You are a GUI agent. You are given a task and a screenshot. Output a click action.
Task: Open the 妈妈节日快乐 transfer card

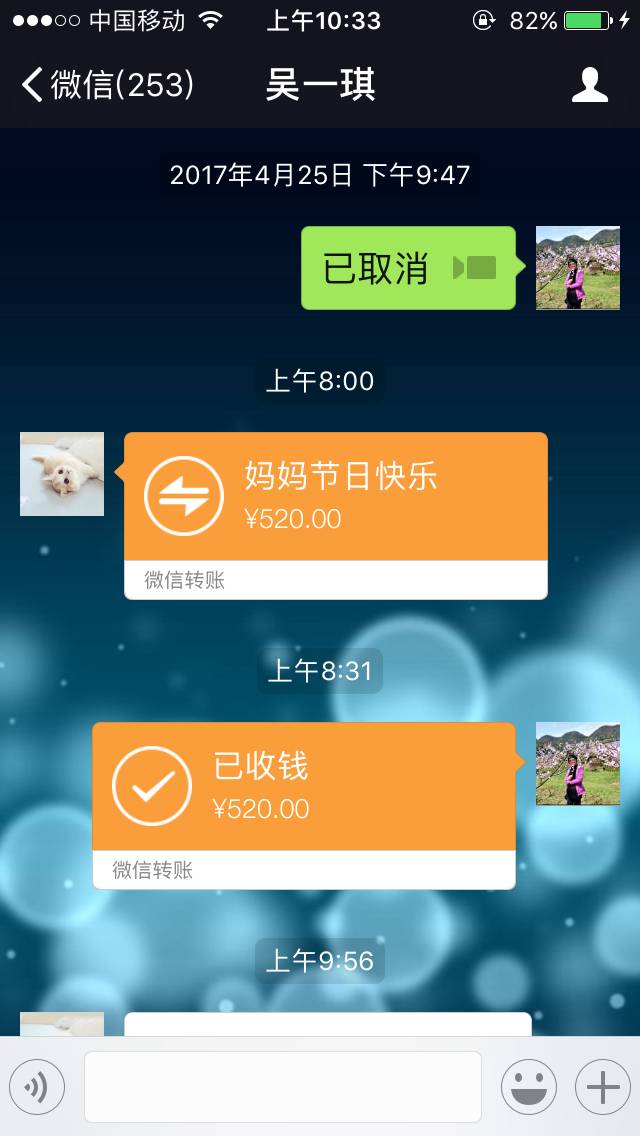(x=336, y=515)
